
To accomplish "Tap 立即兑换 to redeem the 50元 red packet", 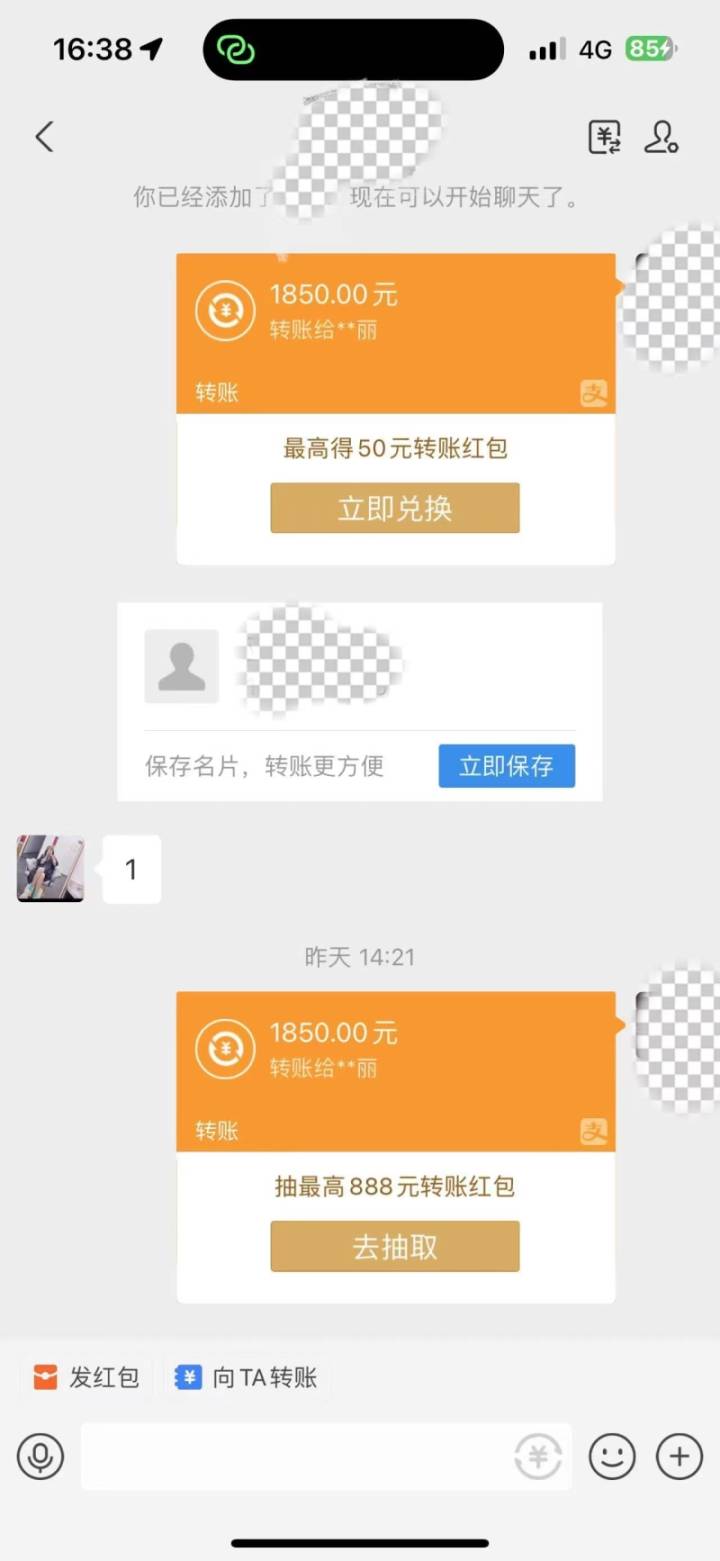I will (x=394, y=508).
